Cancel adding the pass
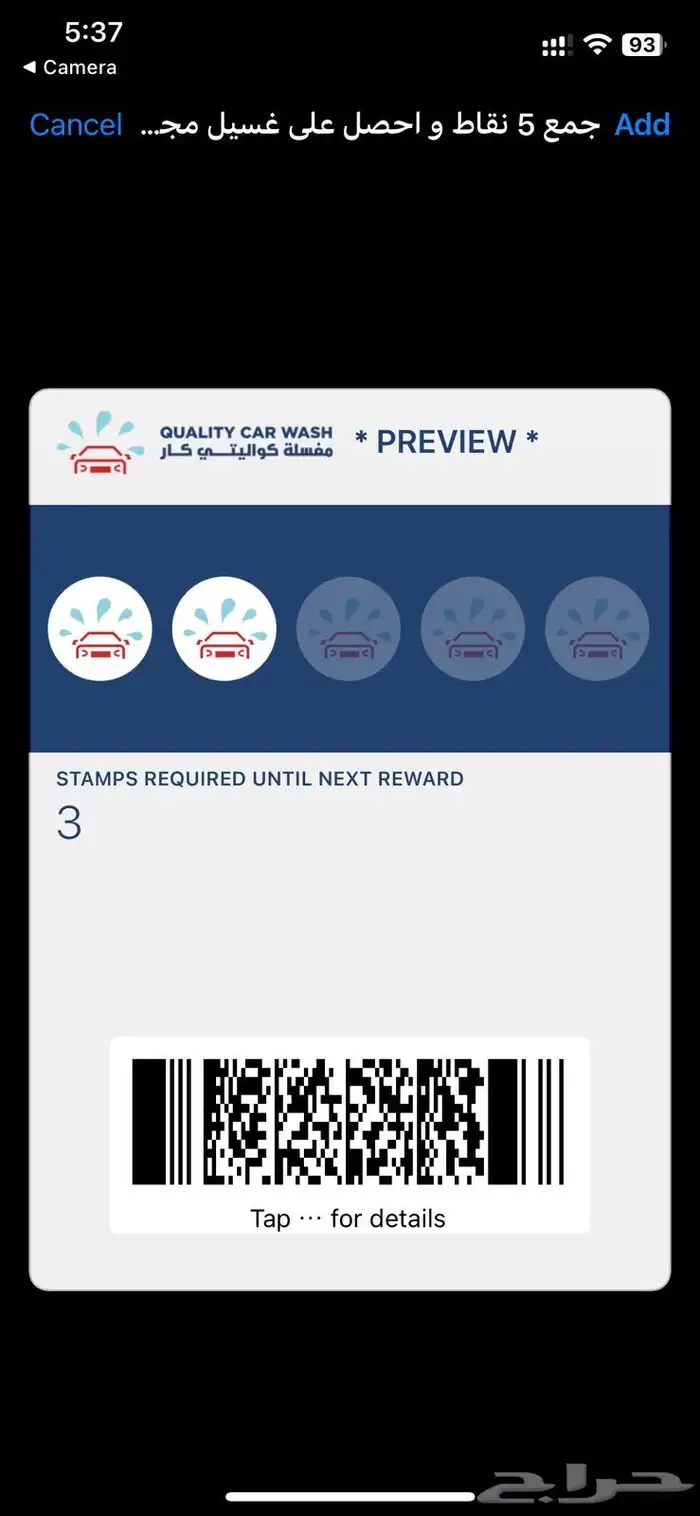The height and width of the screenshot is (1516, 700). coord(76,125)
